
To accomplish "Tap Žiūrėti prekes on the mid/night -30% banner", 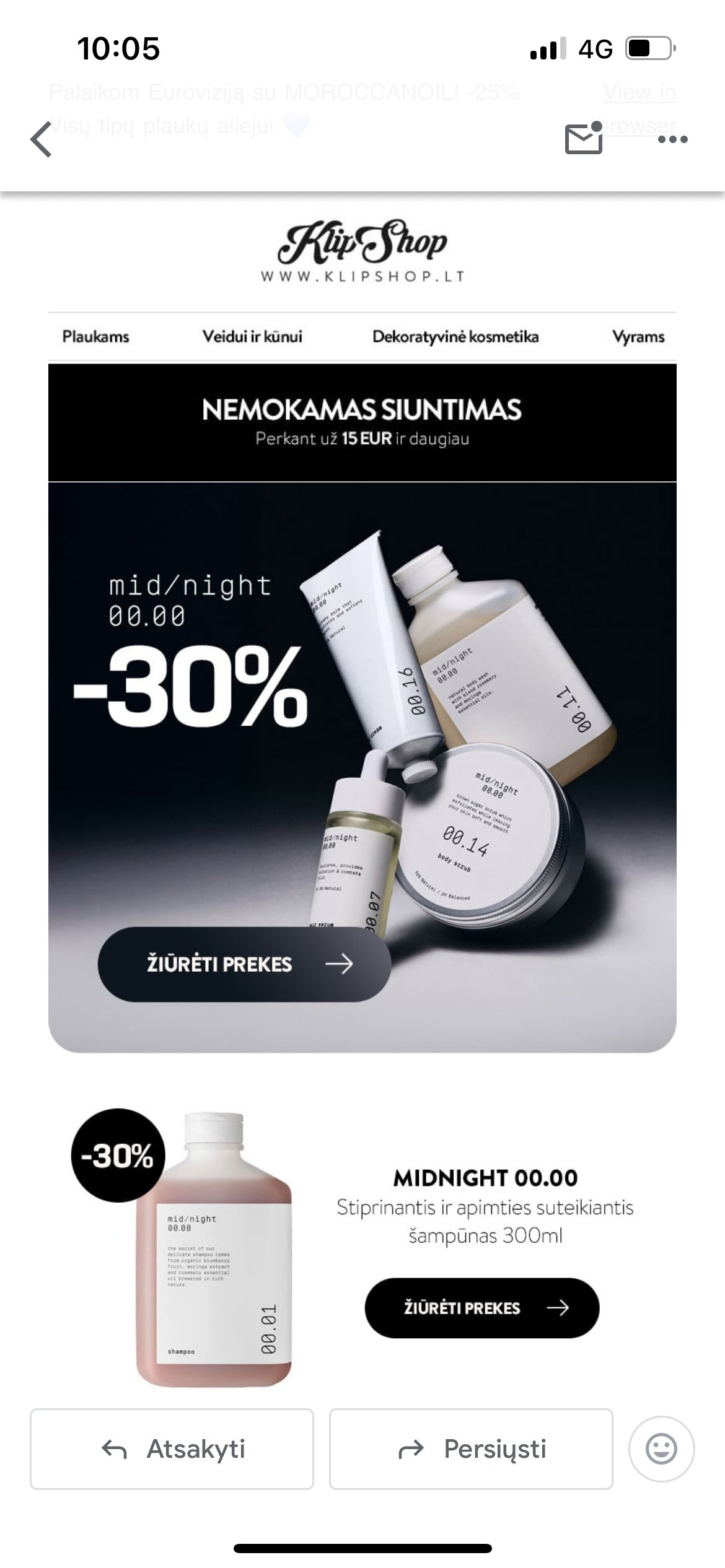I will tap(244, 964).
